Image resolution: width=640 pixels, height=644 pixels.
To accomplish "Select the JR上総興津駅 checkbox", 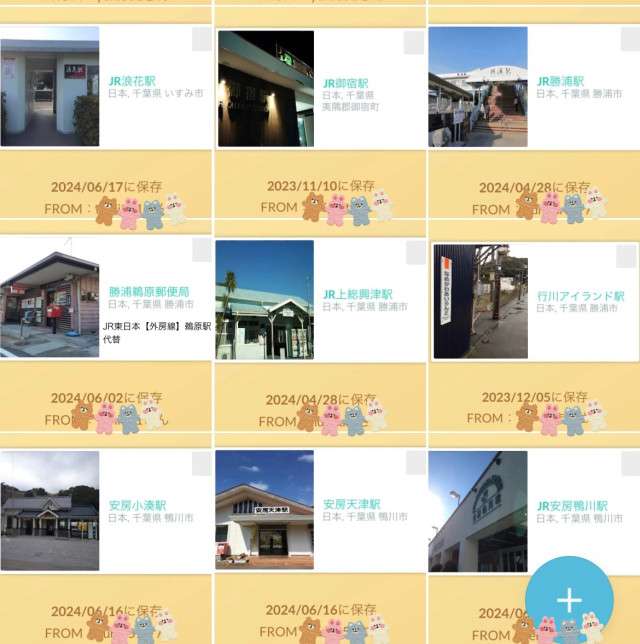I will tap(415, 253).
